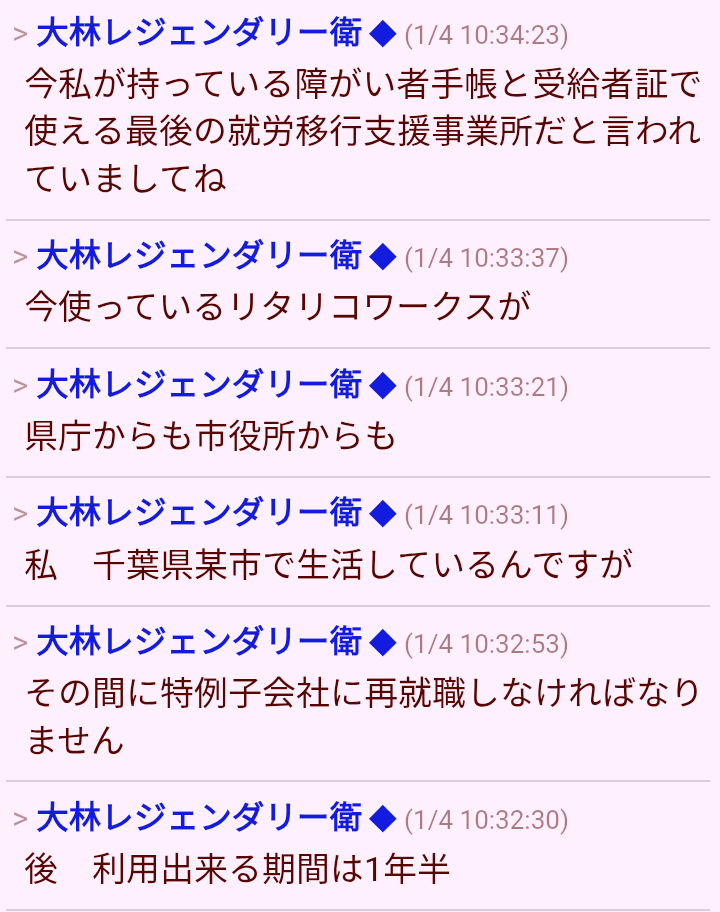The height and width of the screenshot is (912, 720).
Task: Open the poster's name at 10:33:37
Action: click(199, 257)
